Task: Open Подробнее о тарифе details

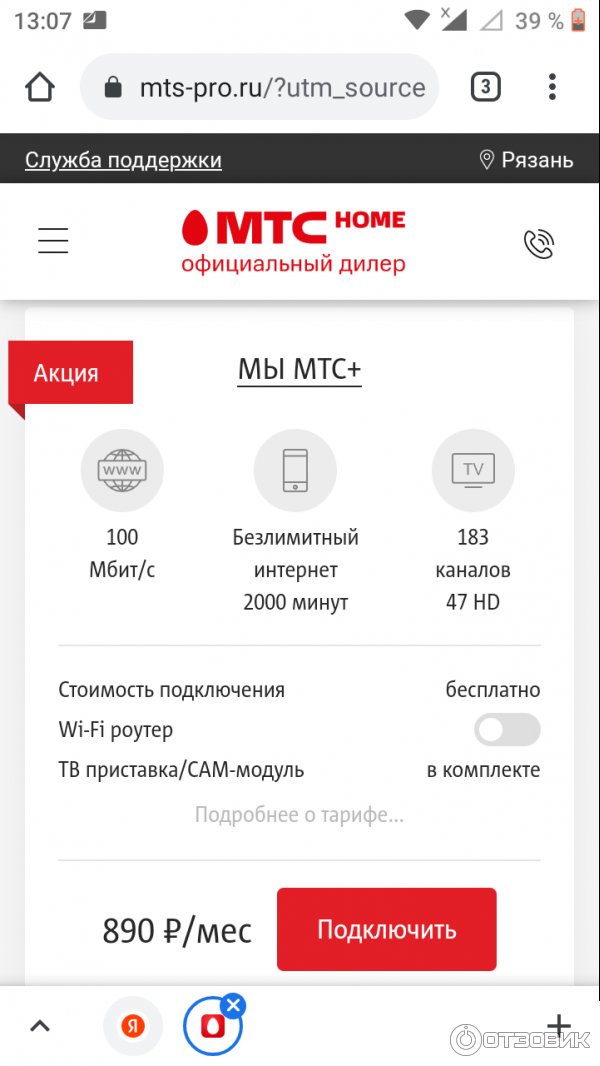Action: coord(299,815)
